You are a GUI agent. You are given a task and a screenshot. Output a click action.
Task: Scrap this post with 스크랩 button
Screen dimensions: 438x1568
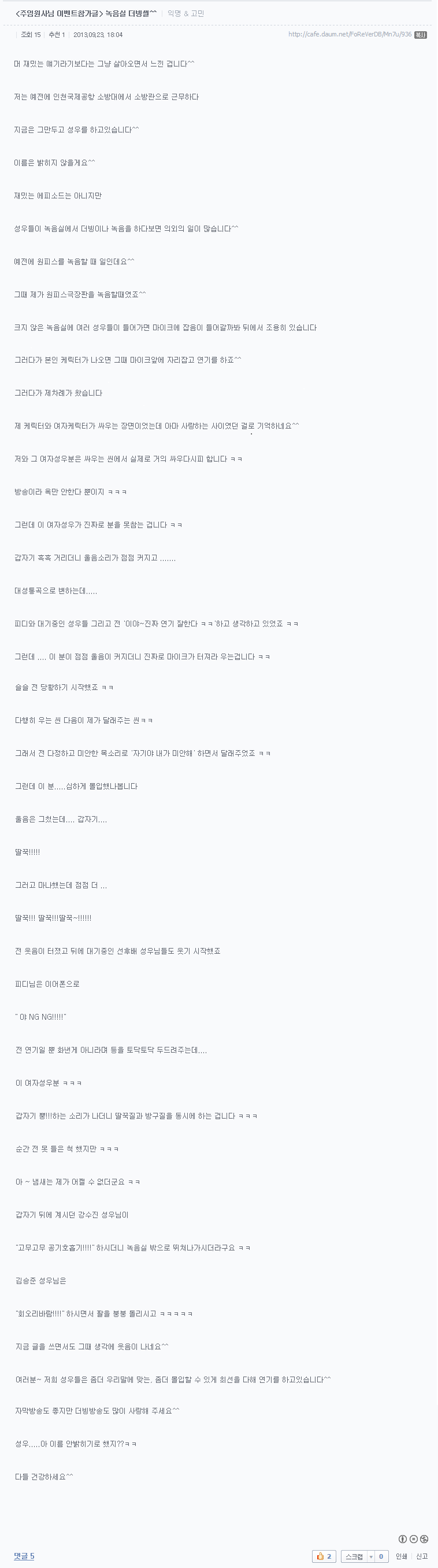(x=354, y=1556)
